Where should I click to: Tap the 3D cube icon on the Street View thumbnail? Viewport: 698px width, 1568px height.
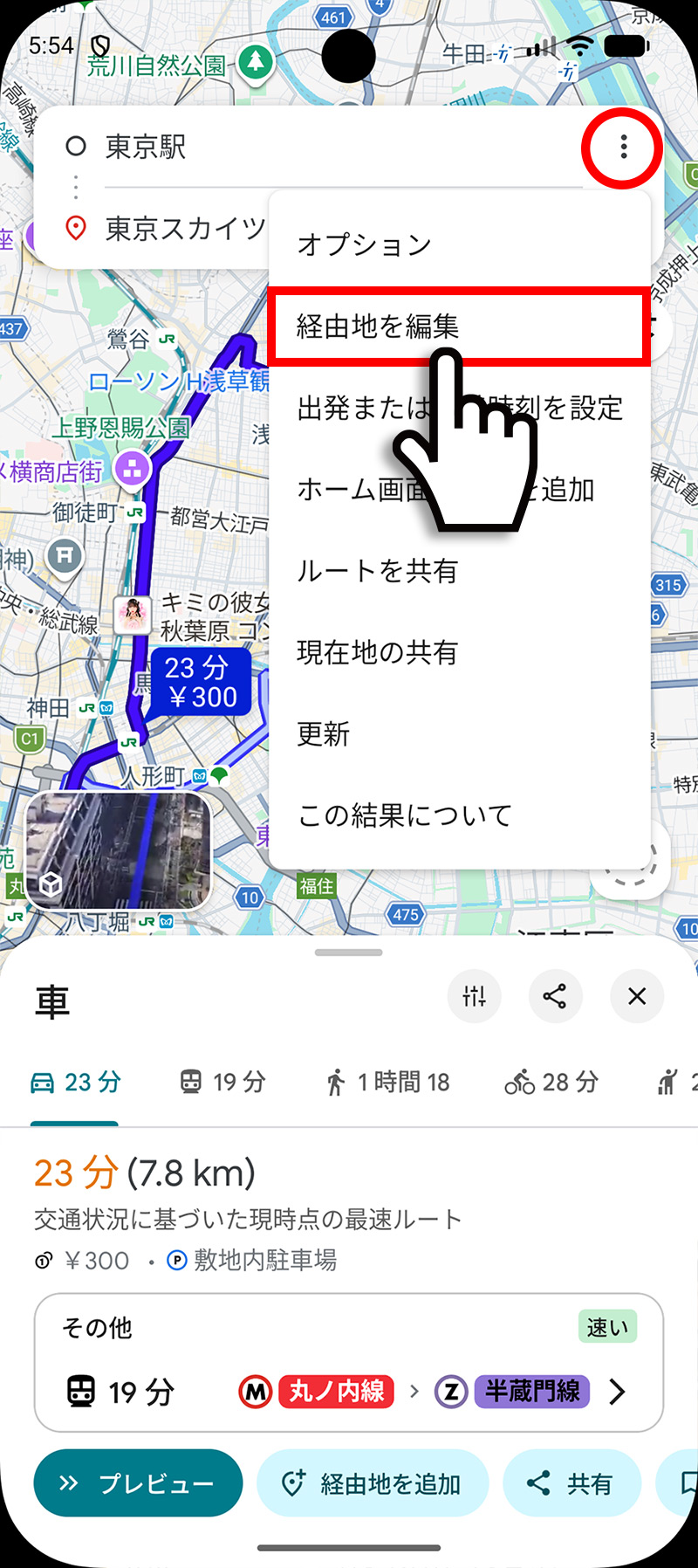click(48, 884)
